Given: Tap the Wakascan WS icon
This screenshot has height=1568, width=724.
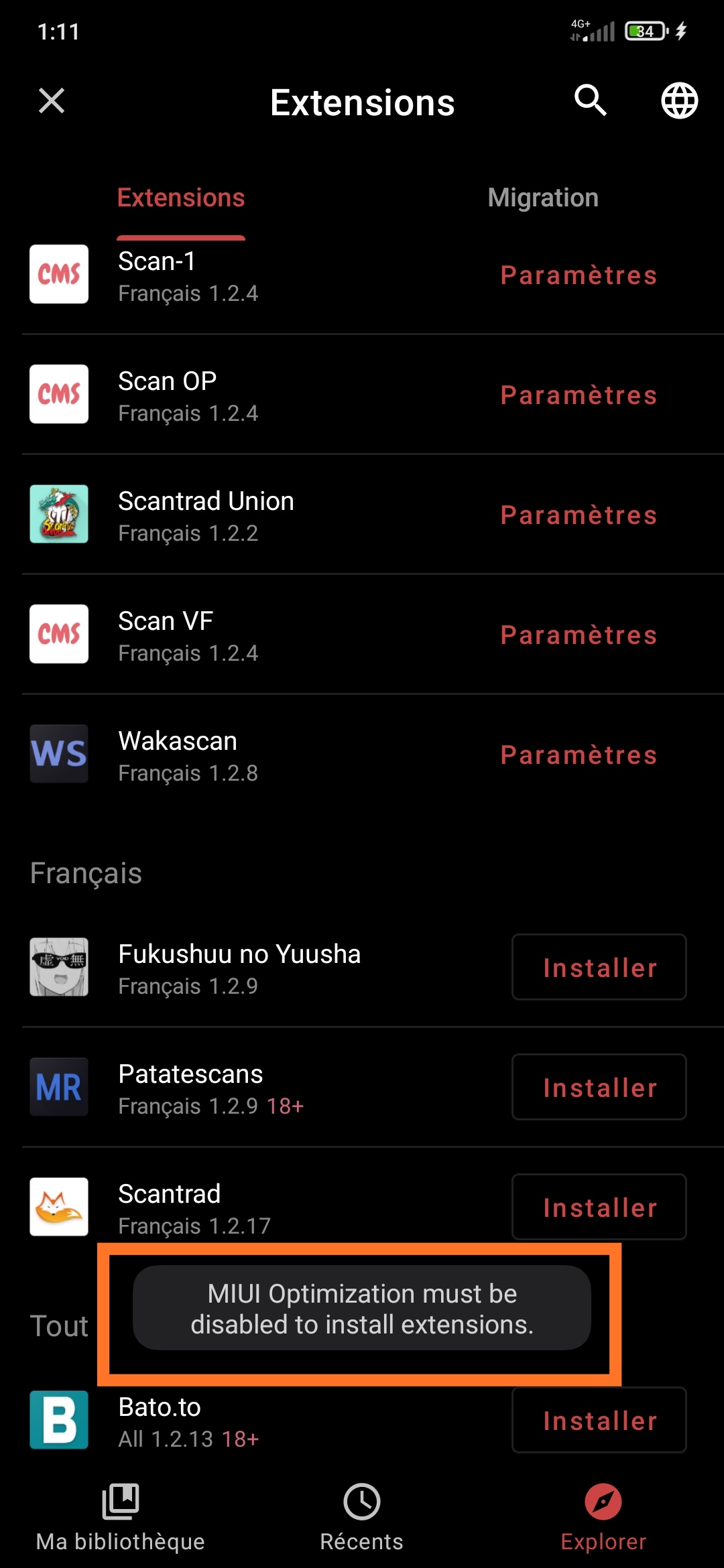Looking at the screenshot, I should click(59, 754).
